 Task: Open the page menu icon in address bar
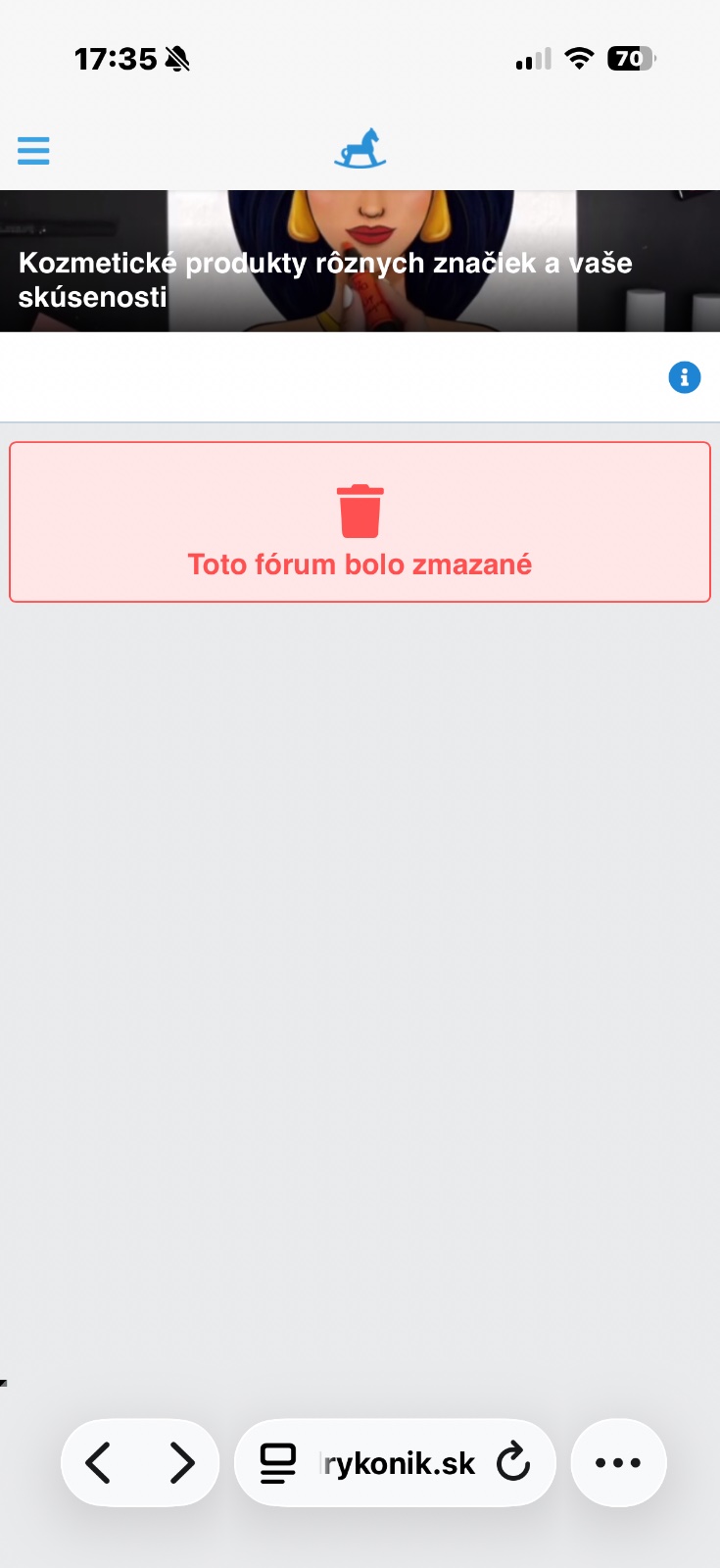click(x=277, y=1463)
